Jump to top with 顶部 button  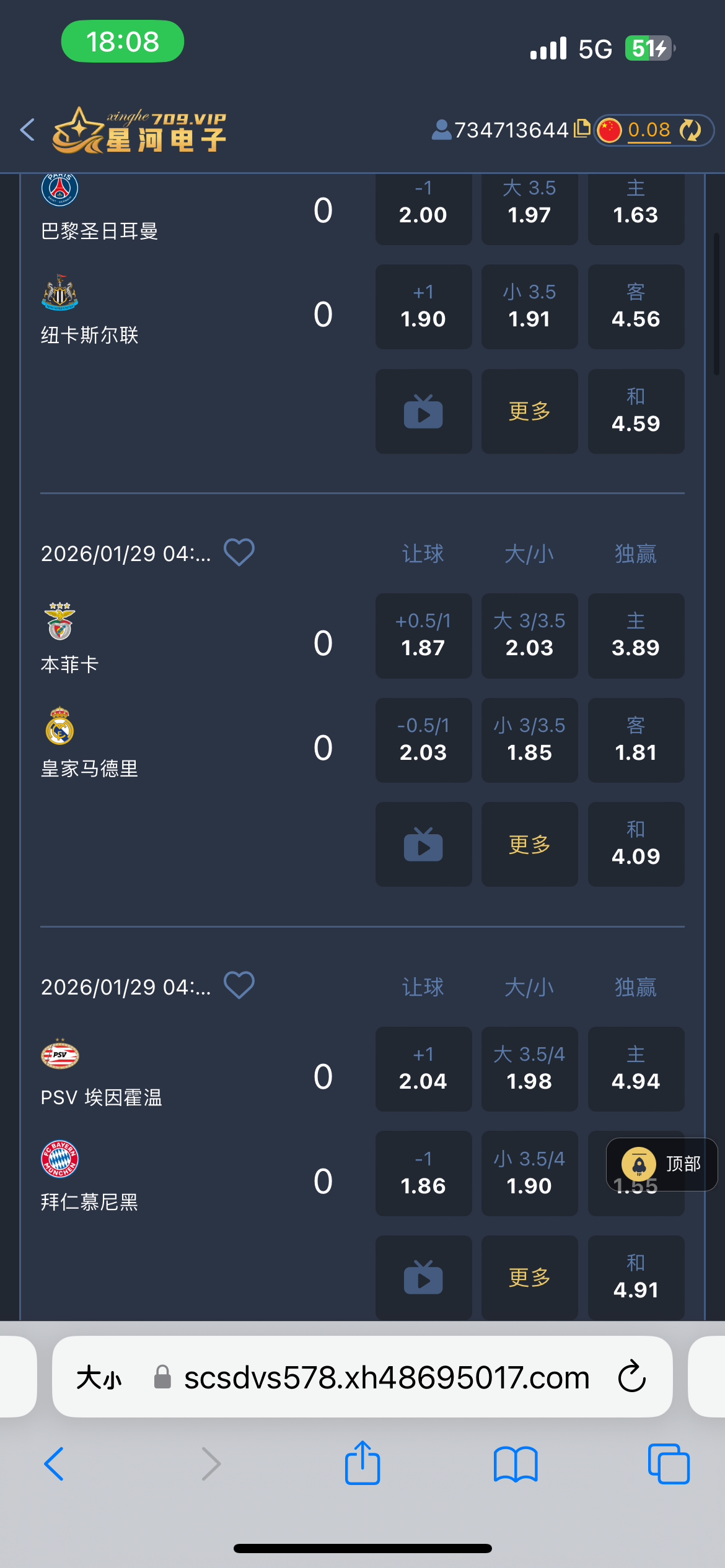click(662, 1164)
